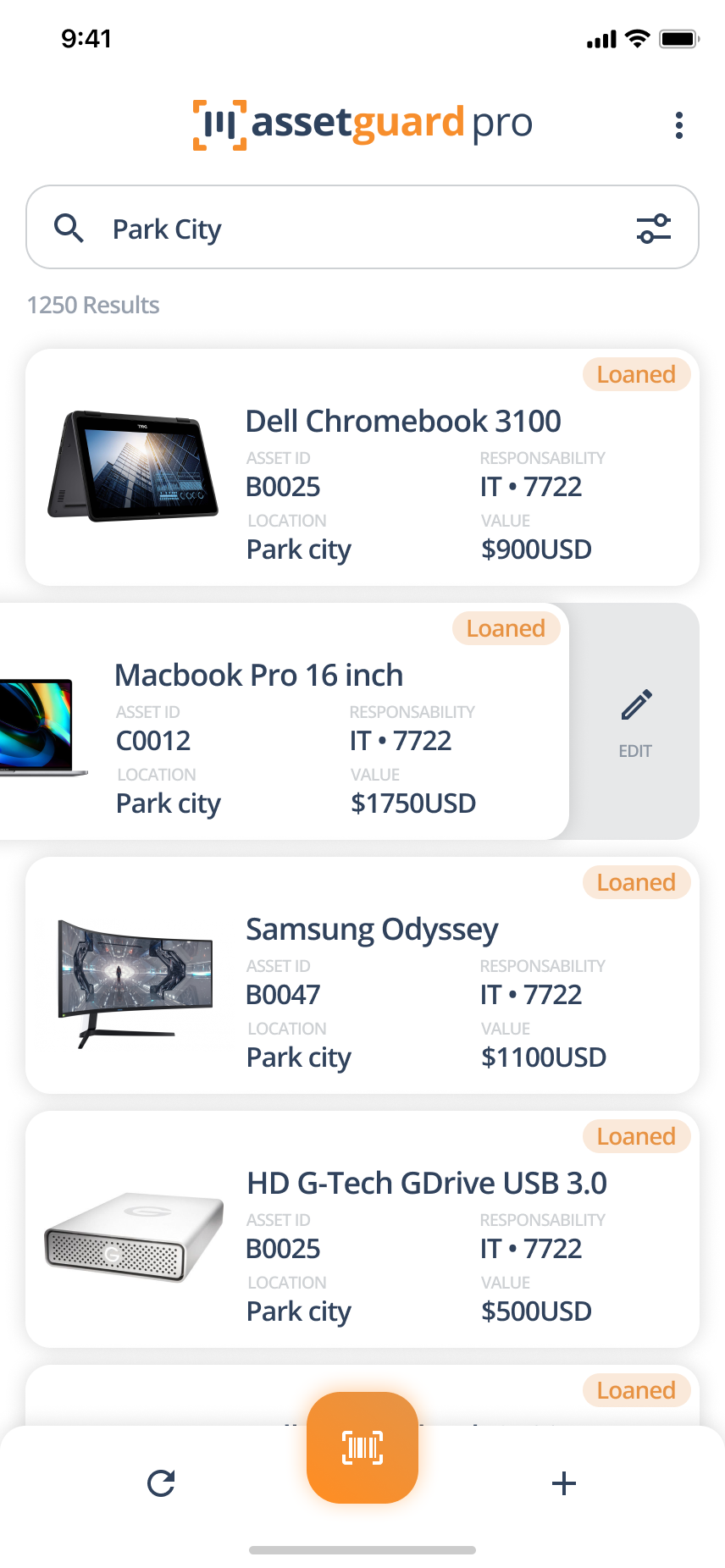Open the search filter settings
This screenshot has height=1568, width=725.
coord(653,229)
